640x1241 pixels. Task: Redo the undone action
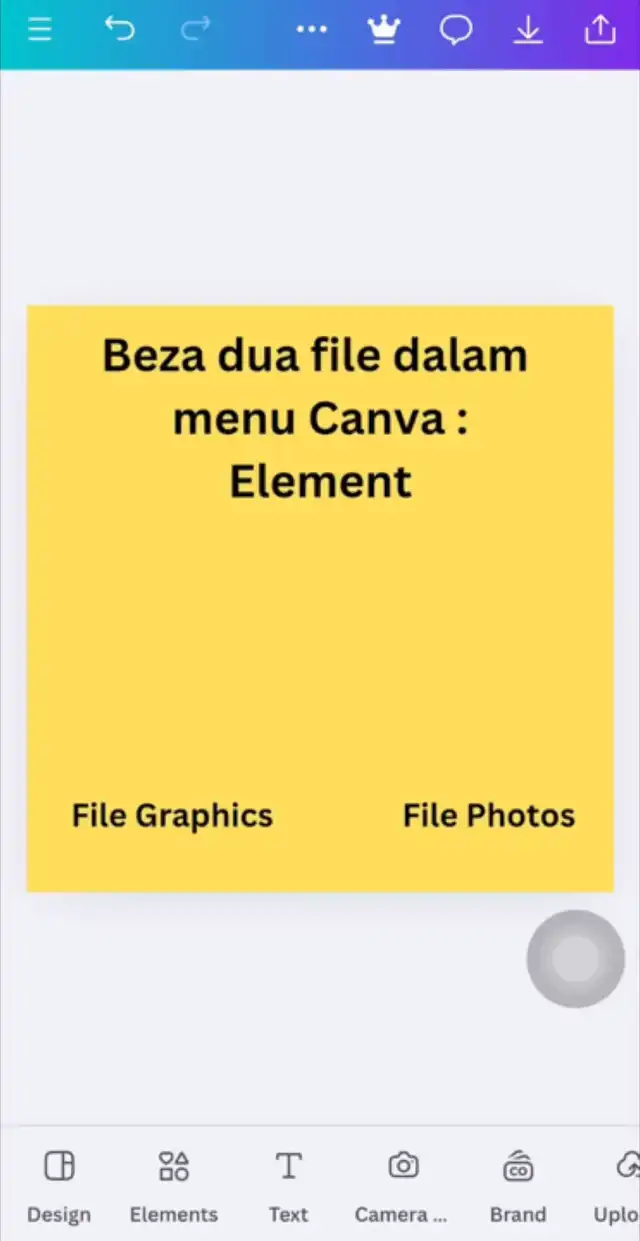coord(196,30)
